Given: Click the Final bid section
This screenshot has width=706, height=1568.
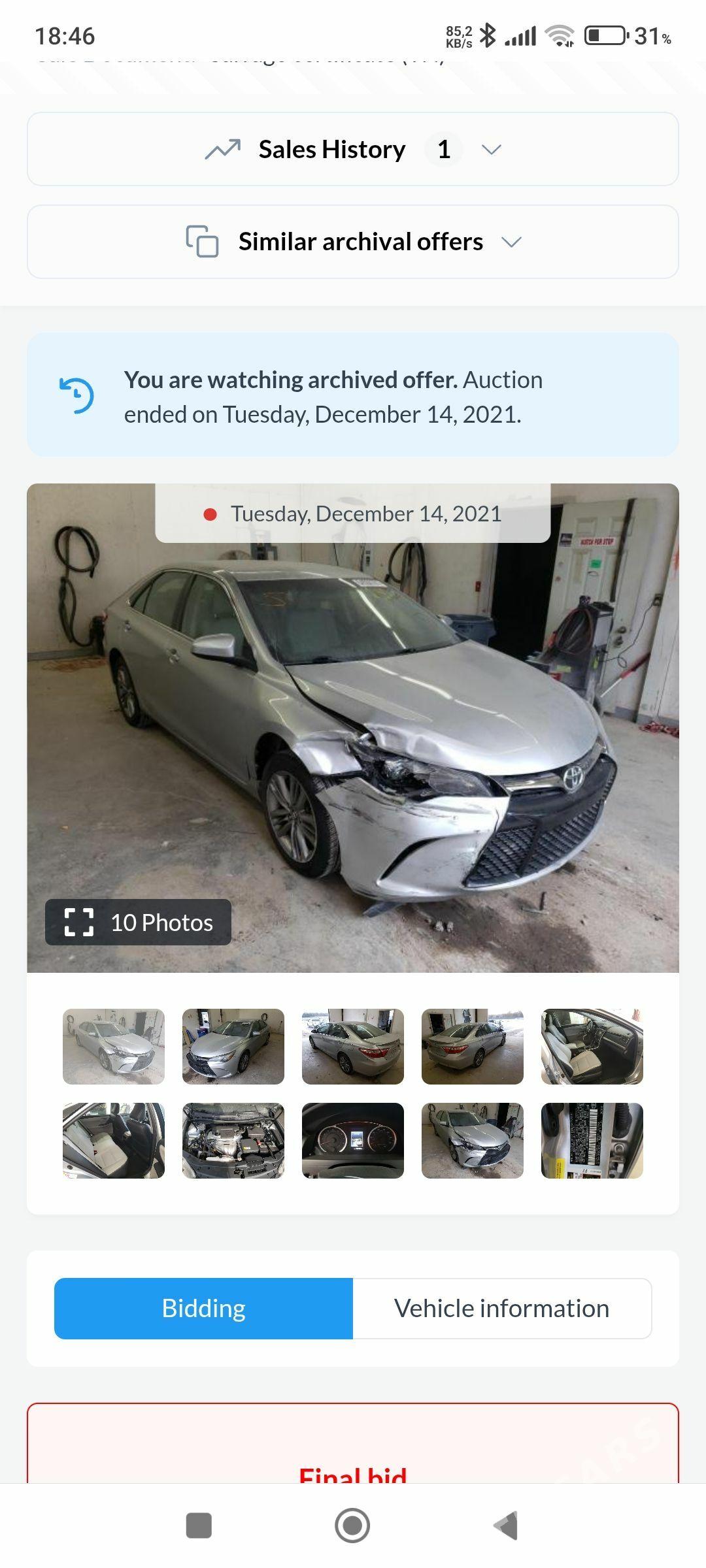Looking at the screenshot, I should (353, 1477).
